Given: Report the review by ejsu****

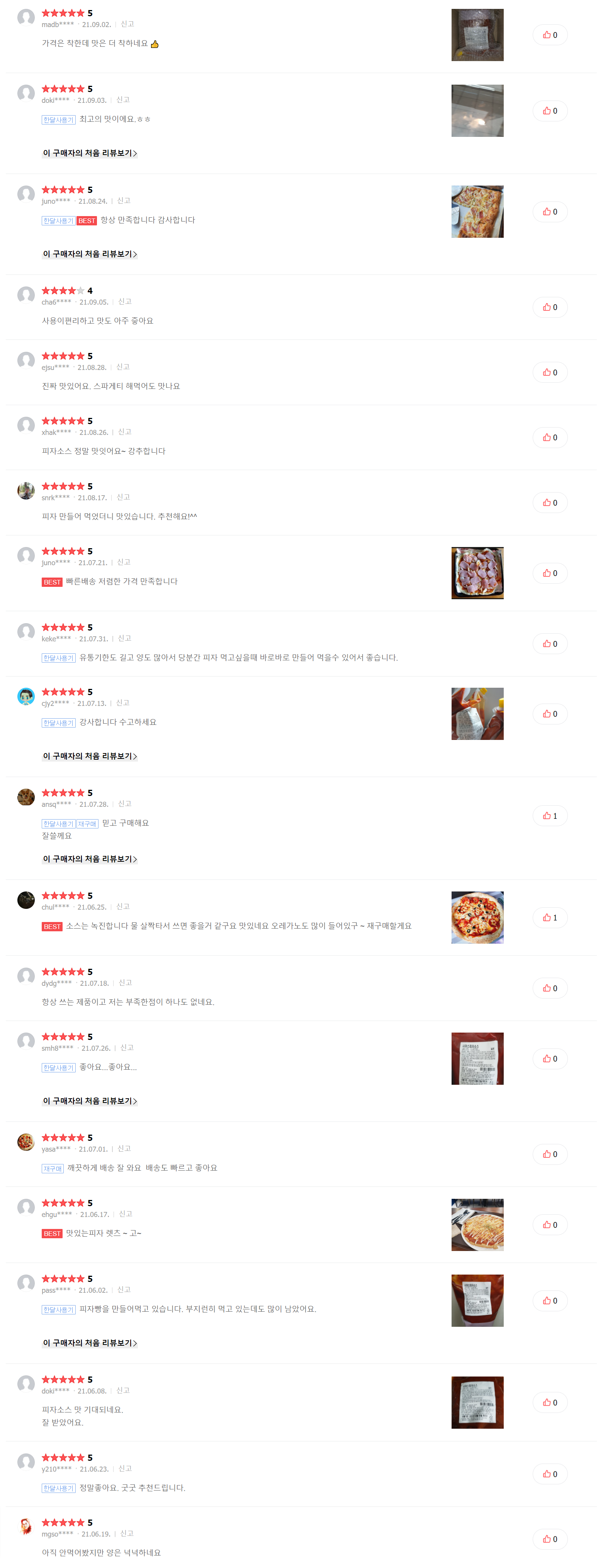Looking at the screenshot, I should [123, 367].
